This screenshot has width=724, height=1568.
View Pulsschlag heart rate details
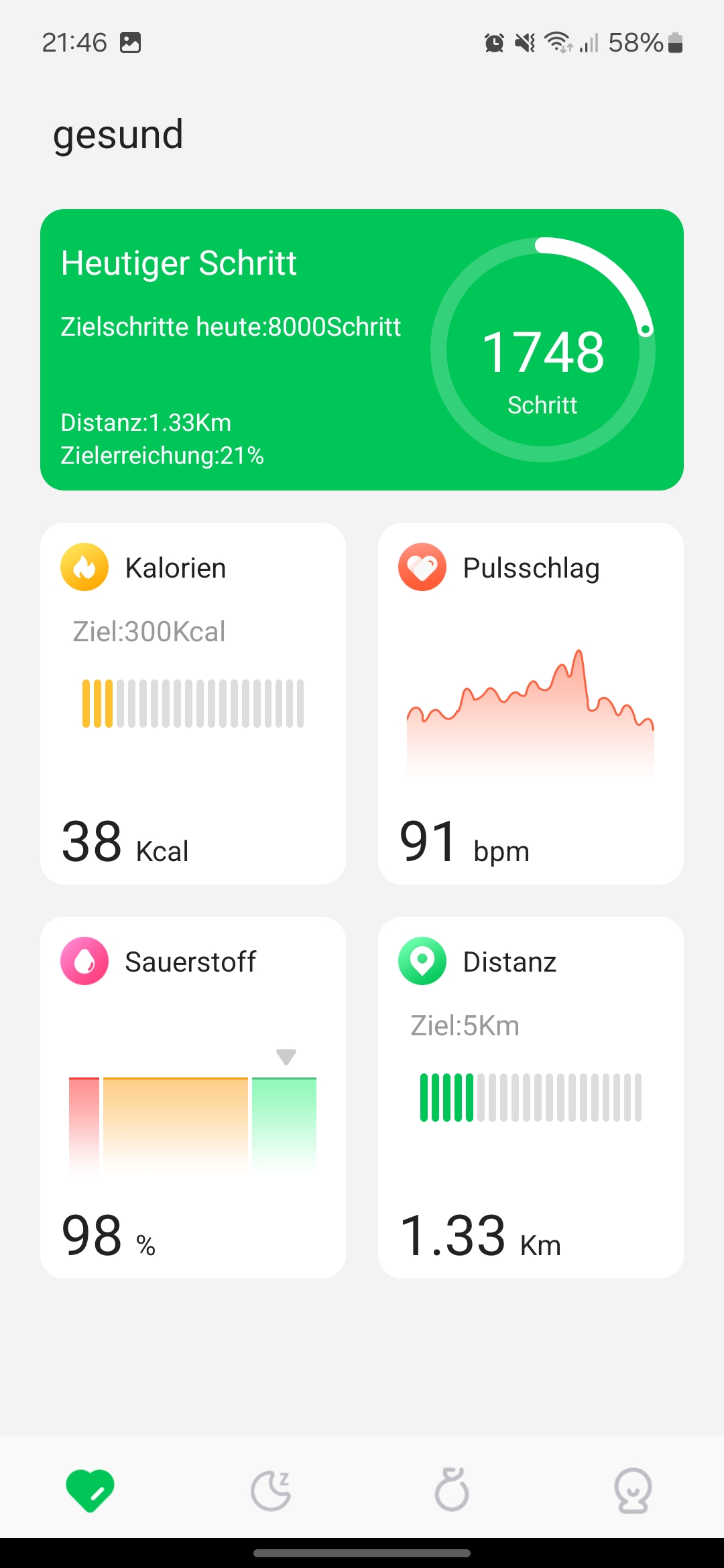point(531,704)
